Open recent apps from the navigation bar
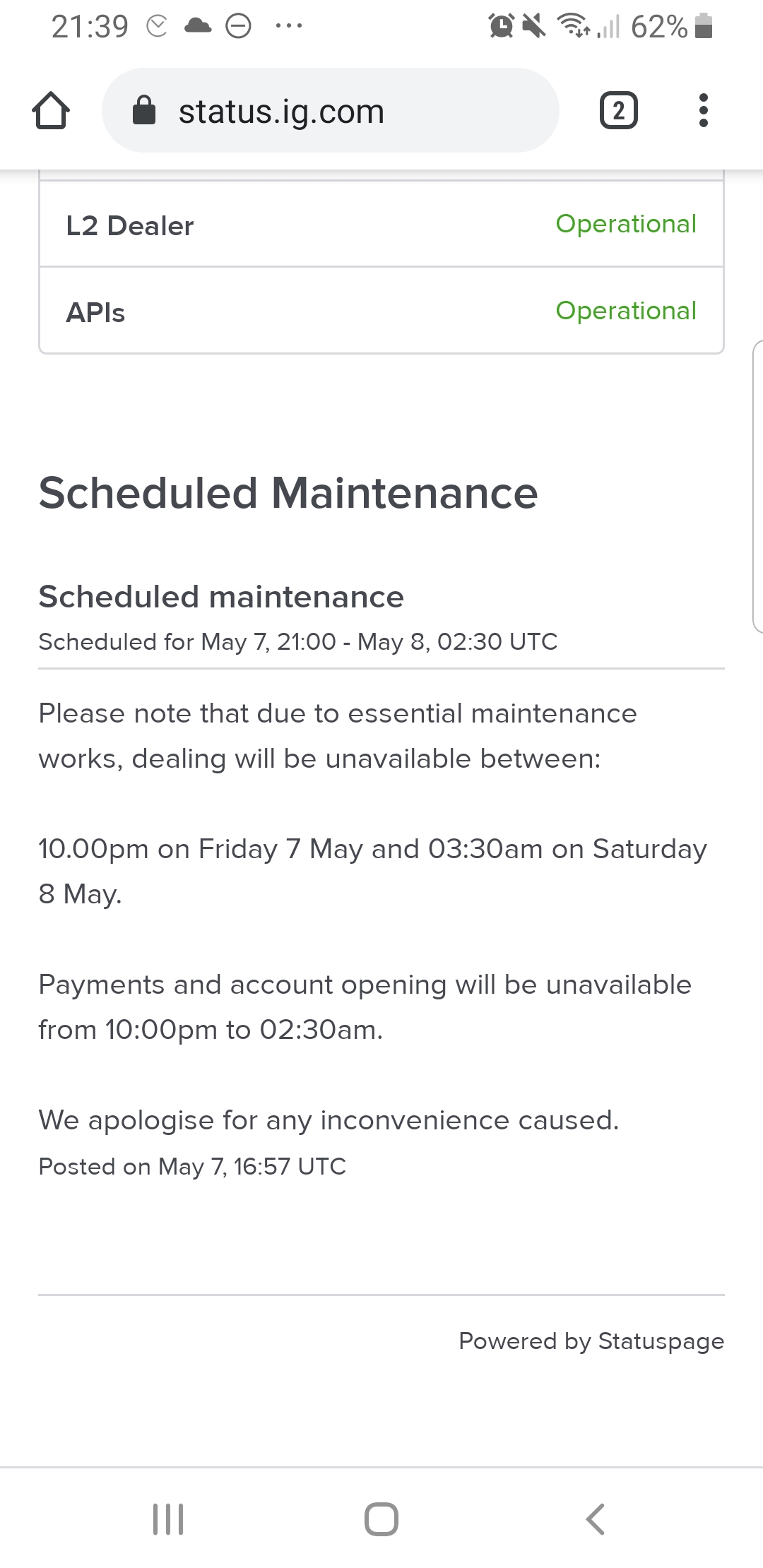 coord(168,1519)
